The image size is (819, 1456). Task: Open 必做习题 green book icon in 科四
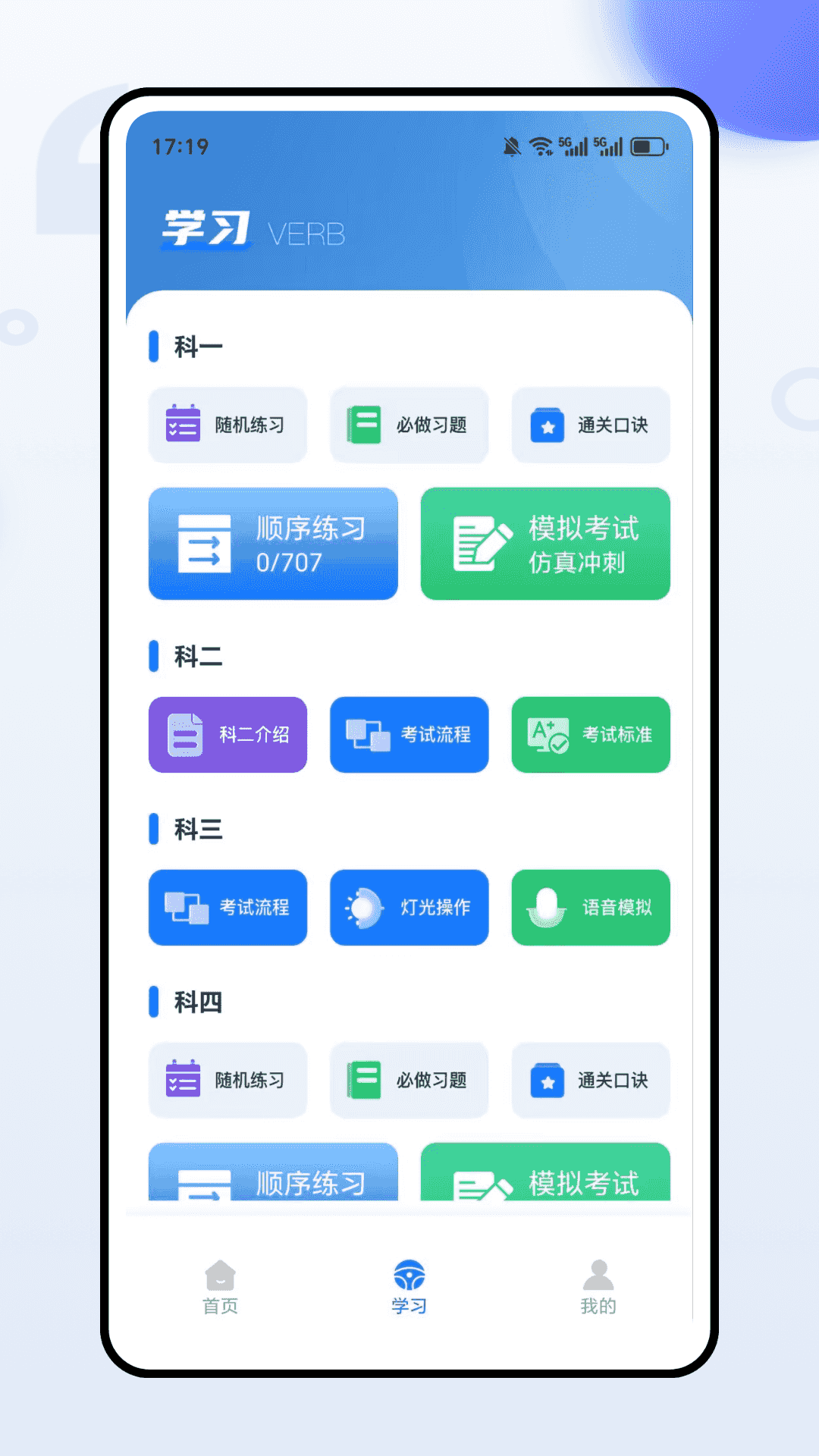(363, 1080)
